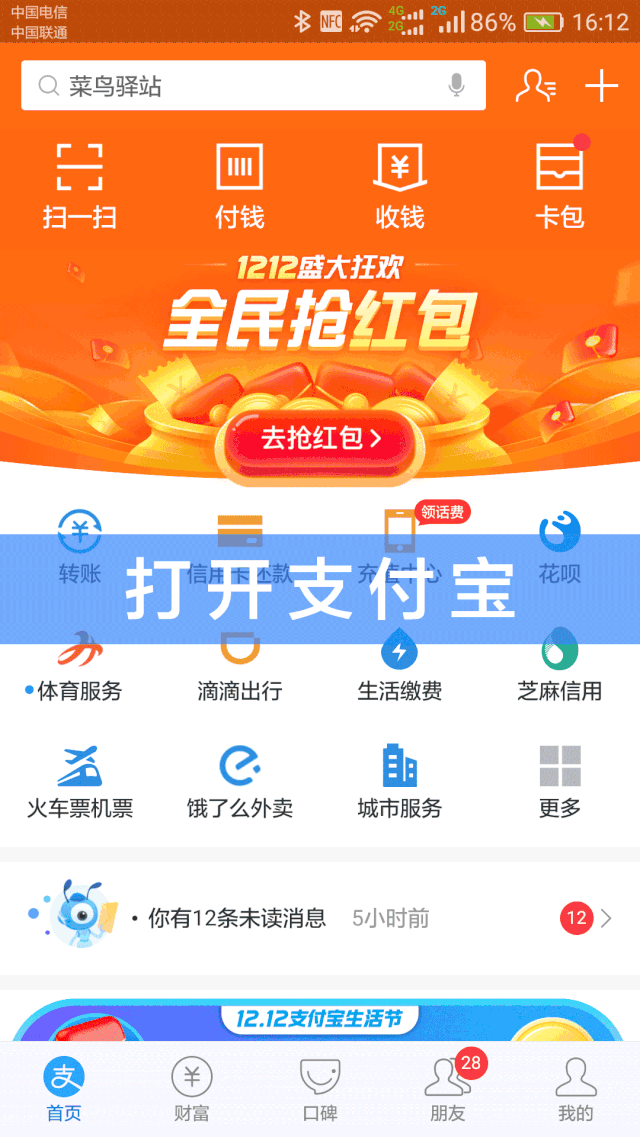Tap the 去抢红包 button
The image size is (640, 1137).
[x=321, y=438]
